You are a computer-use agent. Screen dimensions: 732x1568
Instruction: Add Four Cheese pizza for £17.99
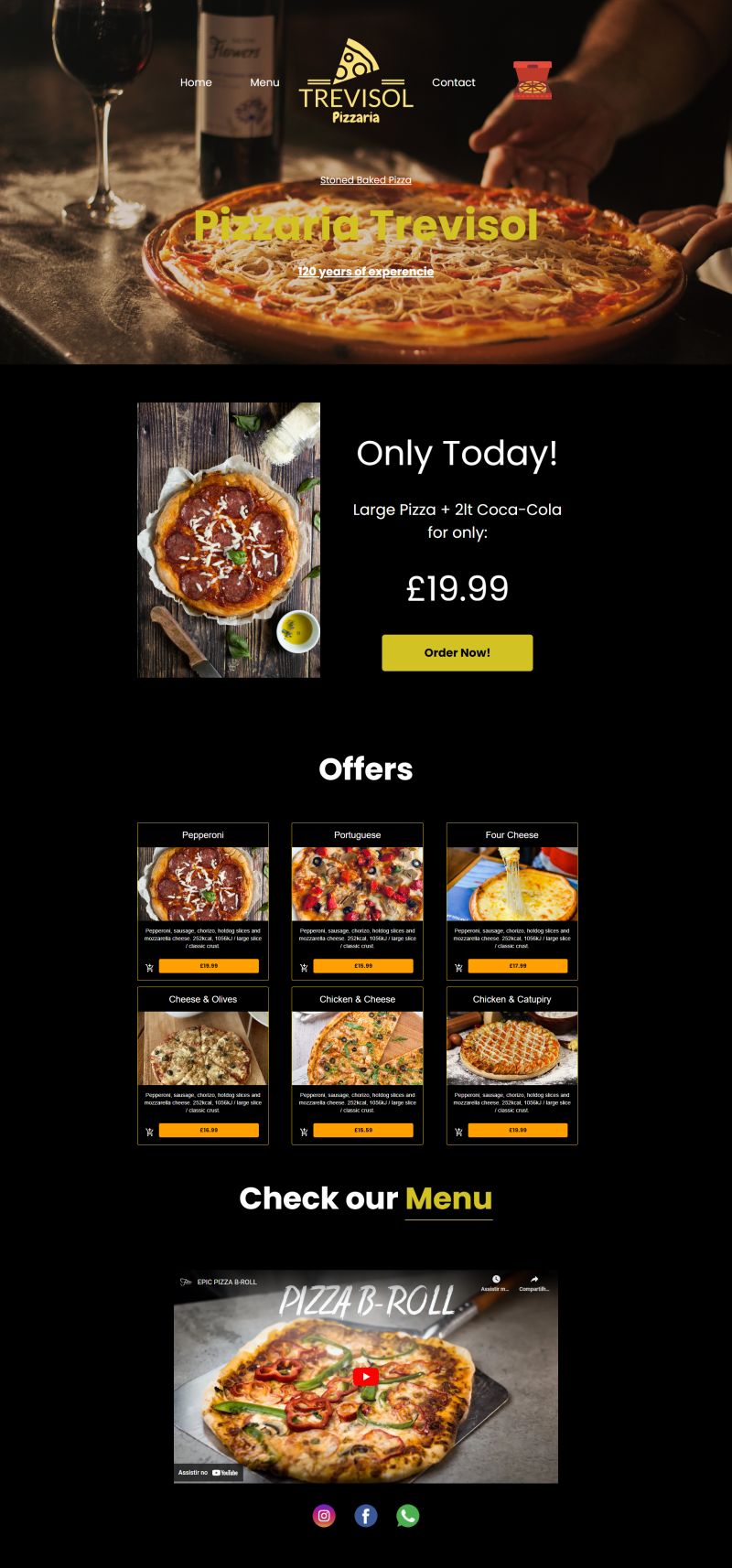[518, 966]
